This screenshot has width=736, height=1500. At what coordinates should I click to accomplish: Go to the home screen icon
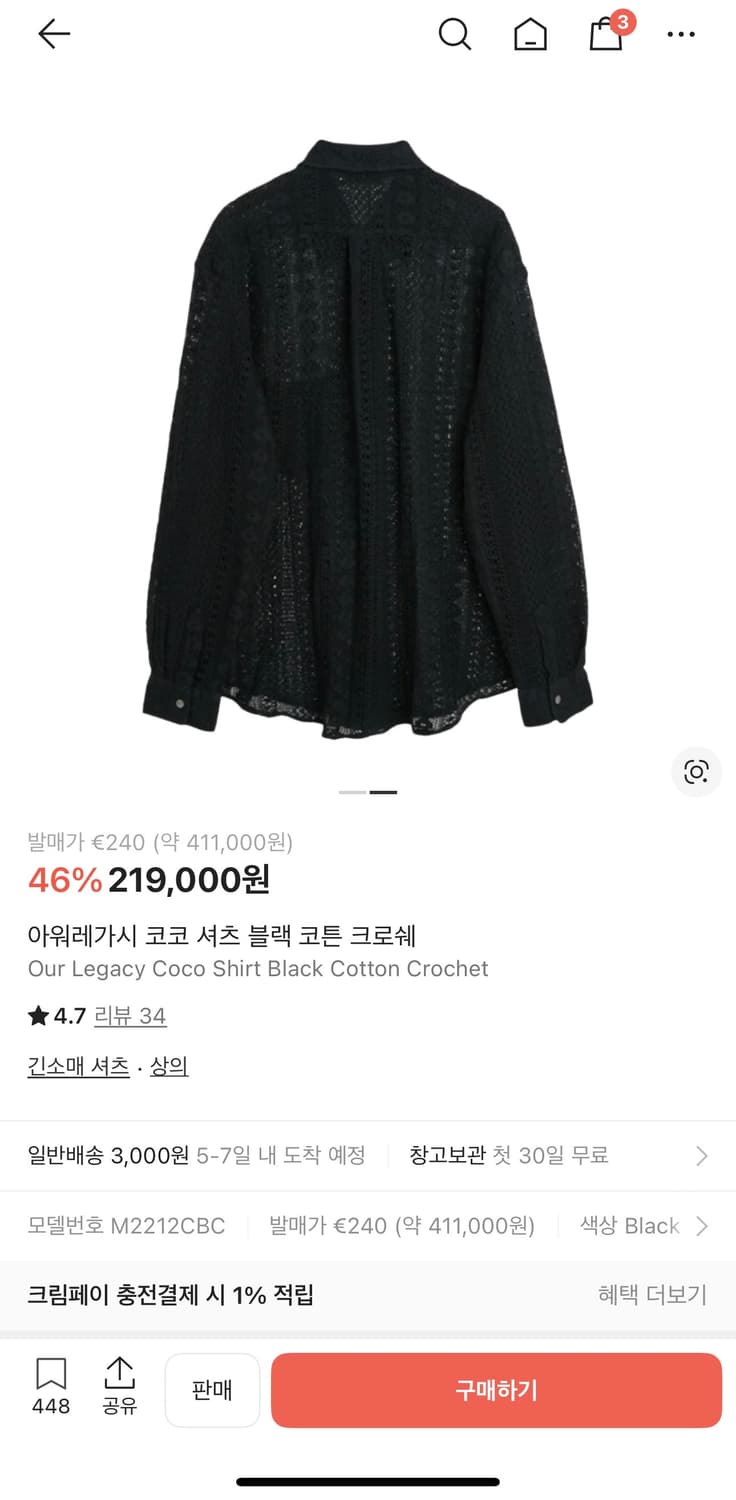coord(530,33)
